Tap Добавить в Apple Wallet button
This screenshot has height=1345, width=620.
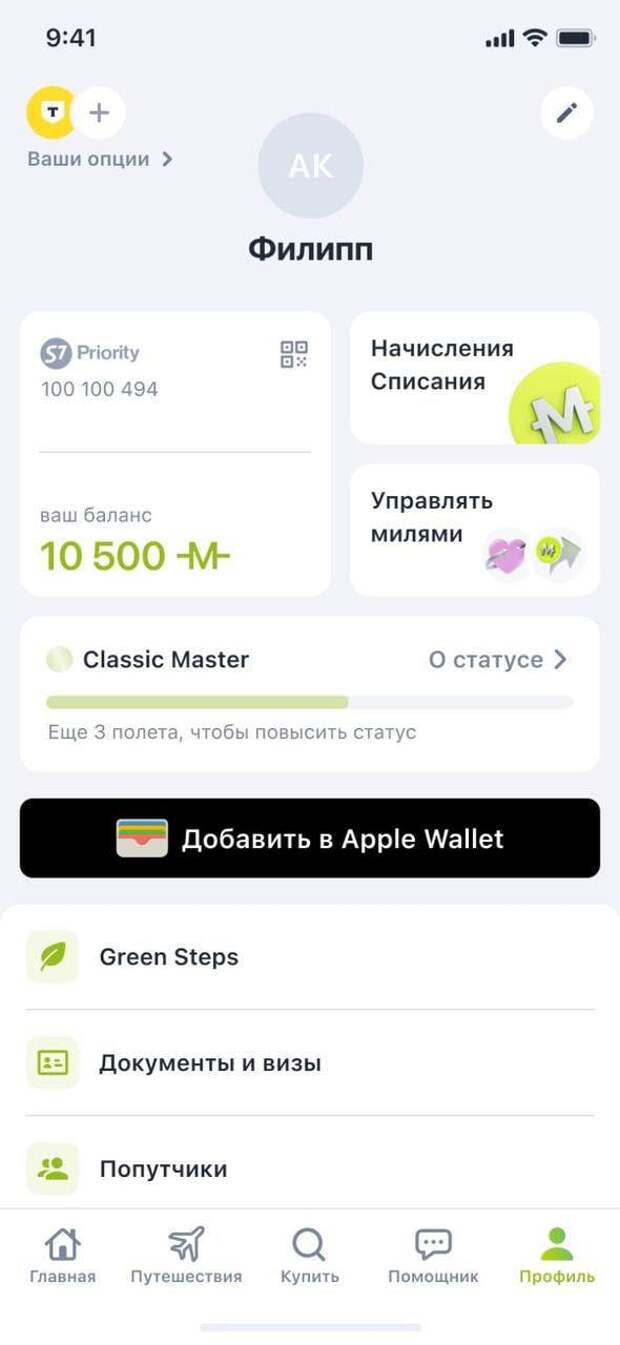[310, 838]
